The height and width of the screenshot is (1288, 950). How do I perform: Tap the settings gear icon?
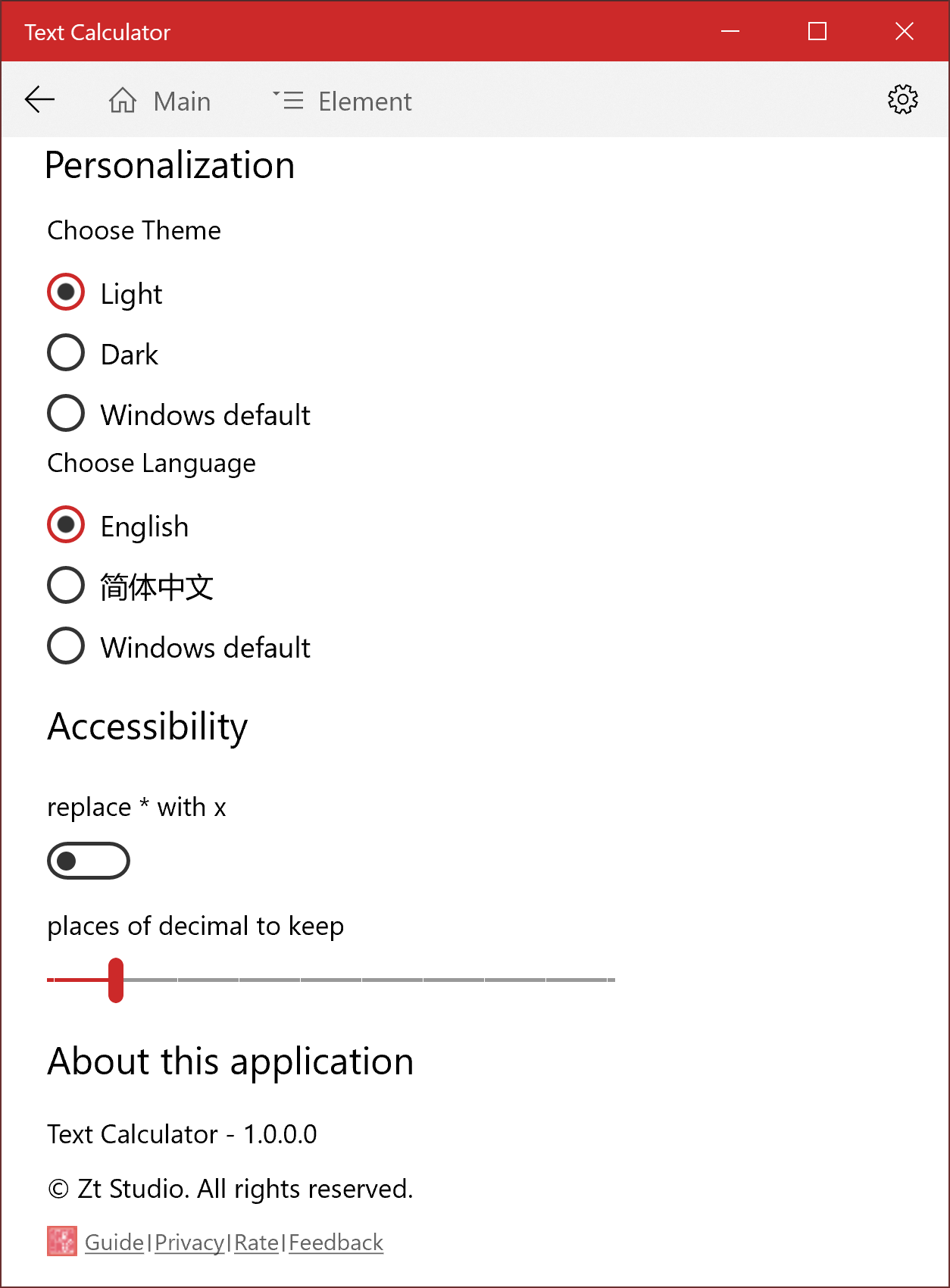coord(902,99)
